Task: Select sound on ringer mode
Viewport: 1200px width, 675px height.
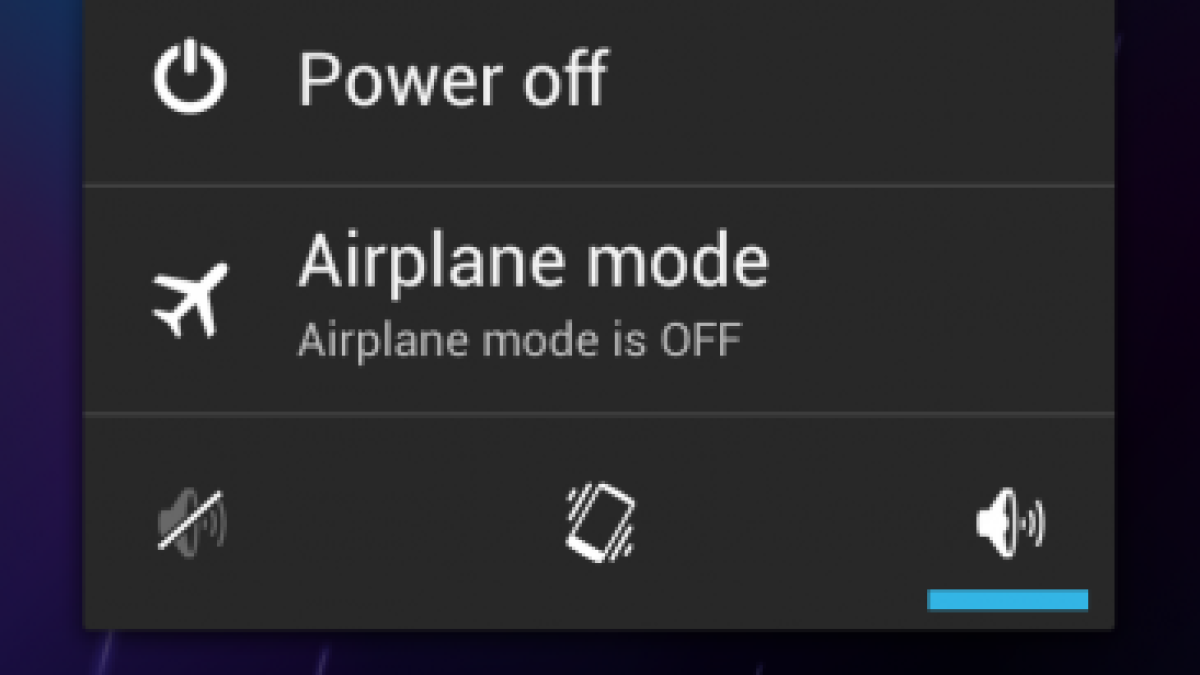Action: point(1008,522)
